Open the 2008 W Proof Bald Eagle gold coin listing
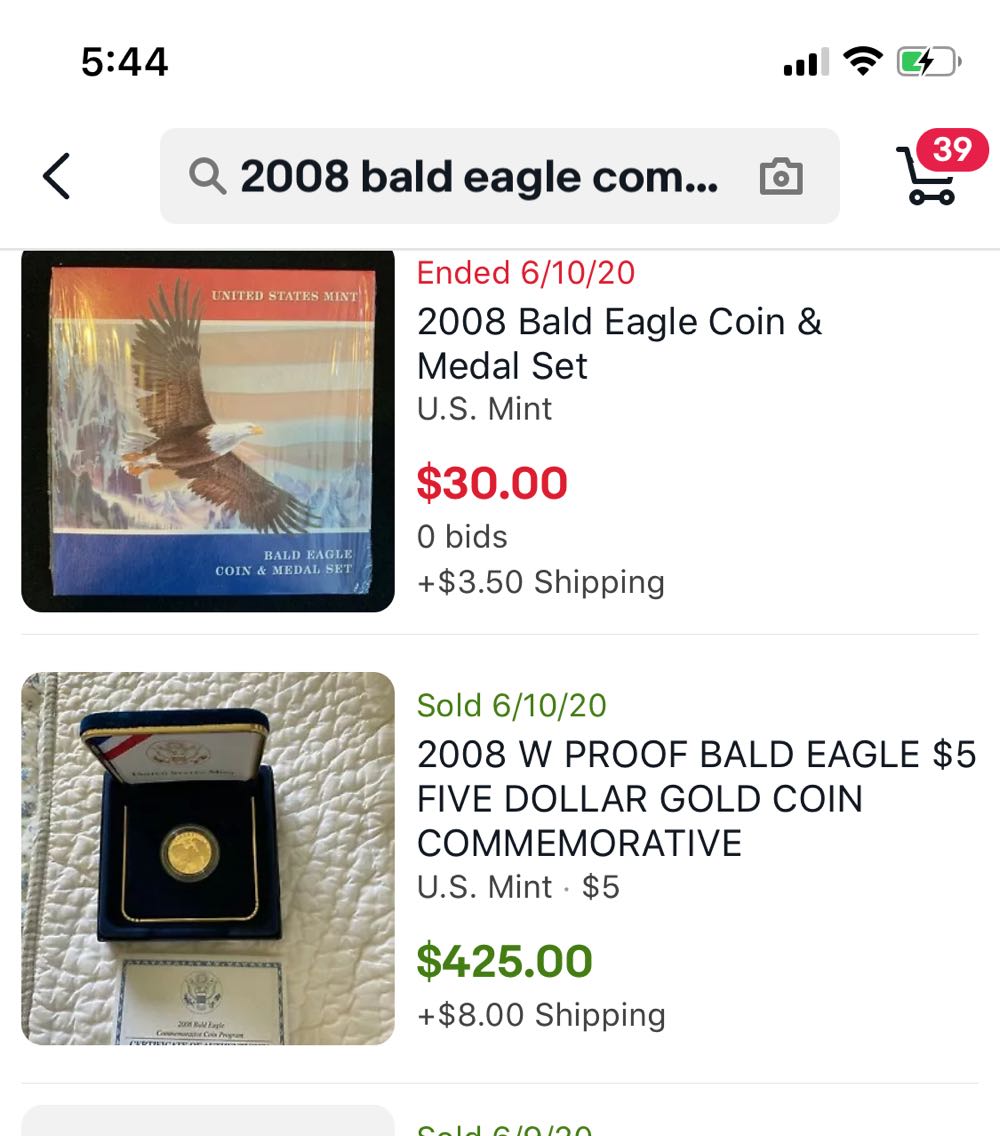The height and width of the screenshot is (1136, 1000). (697, 799)
